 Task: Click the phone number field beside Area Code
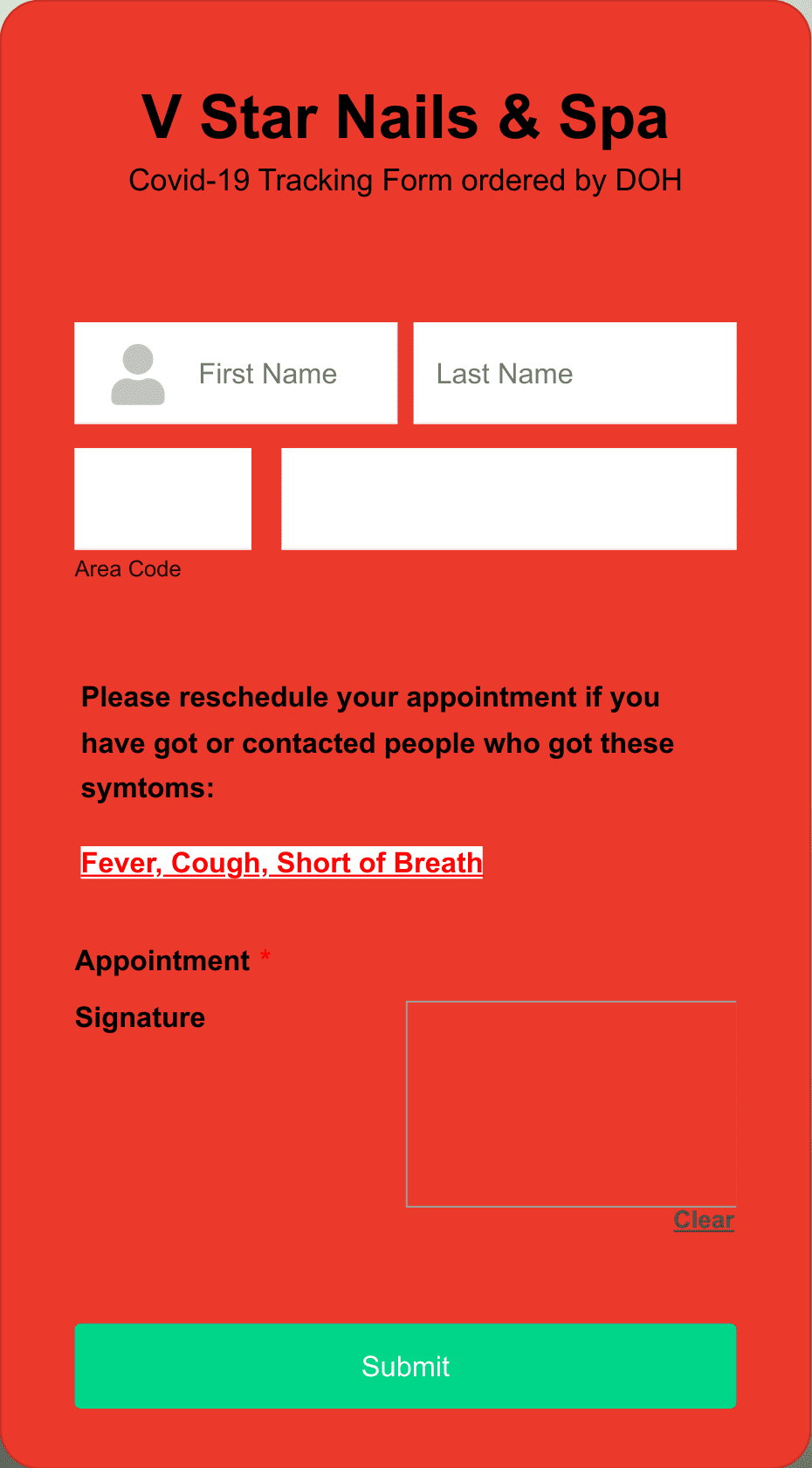click(x=509, y=500)
